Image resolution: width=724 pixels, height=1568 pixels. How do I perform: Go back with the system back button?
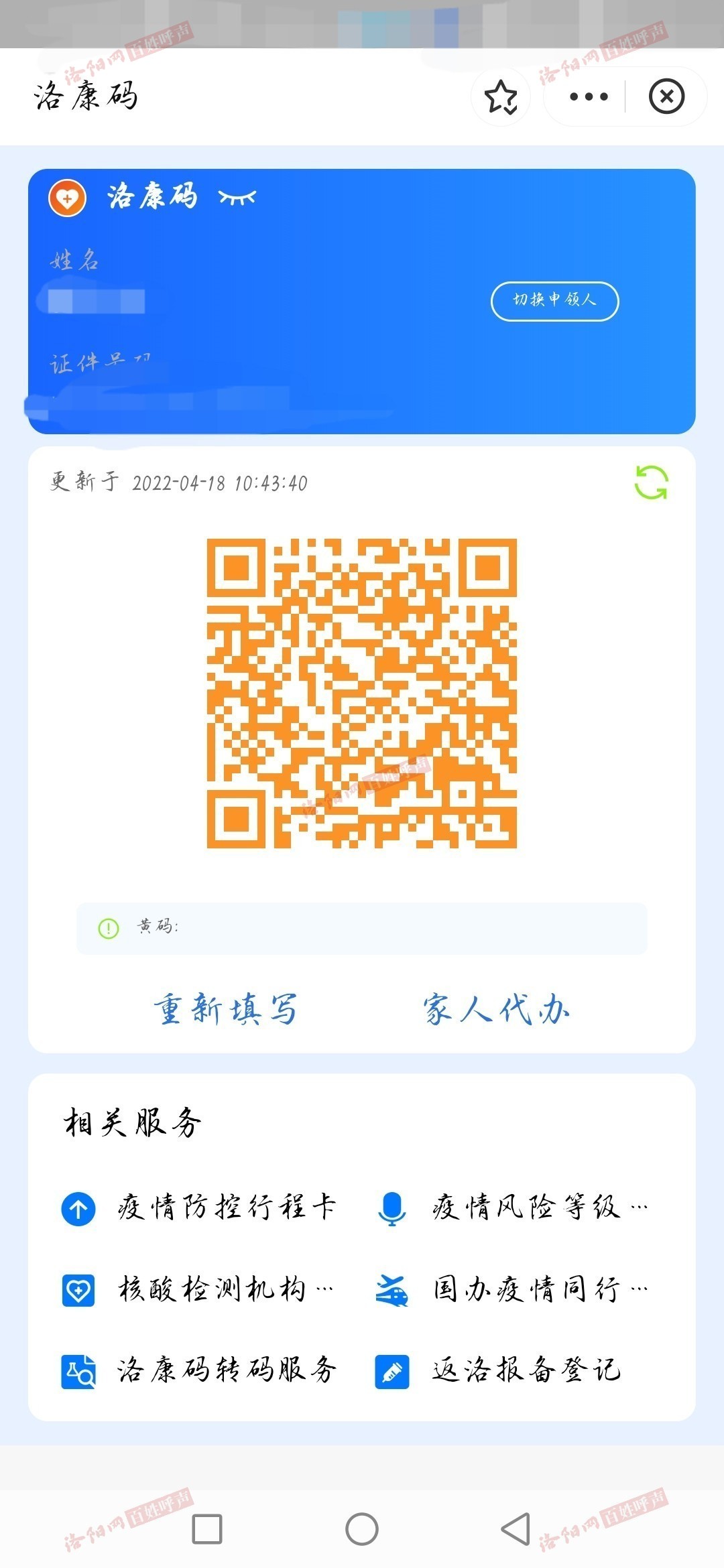click(516, 1529)
